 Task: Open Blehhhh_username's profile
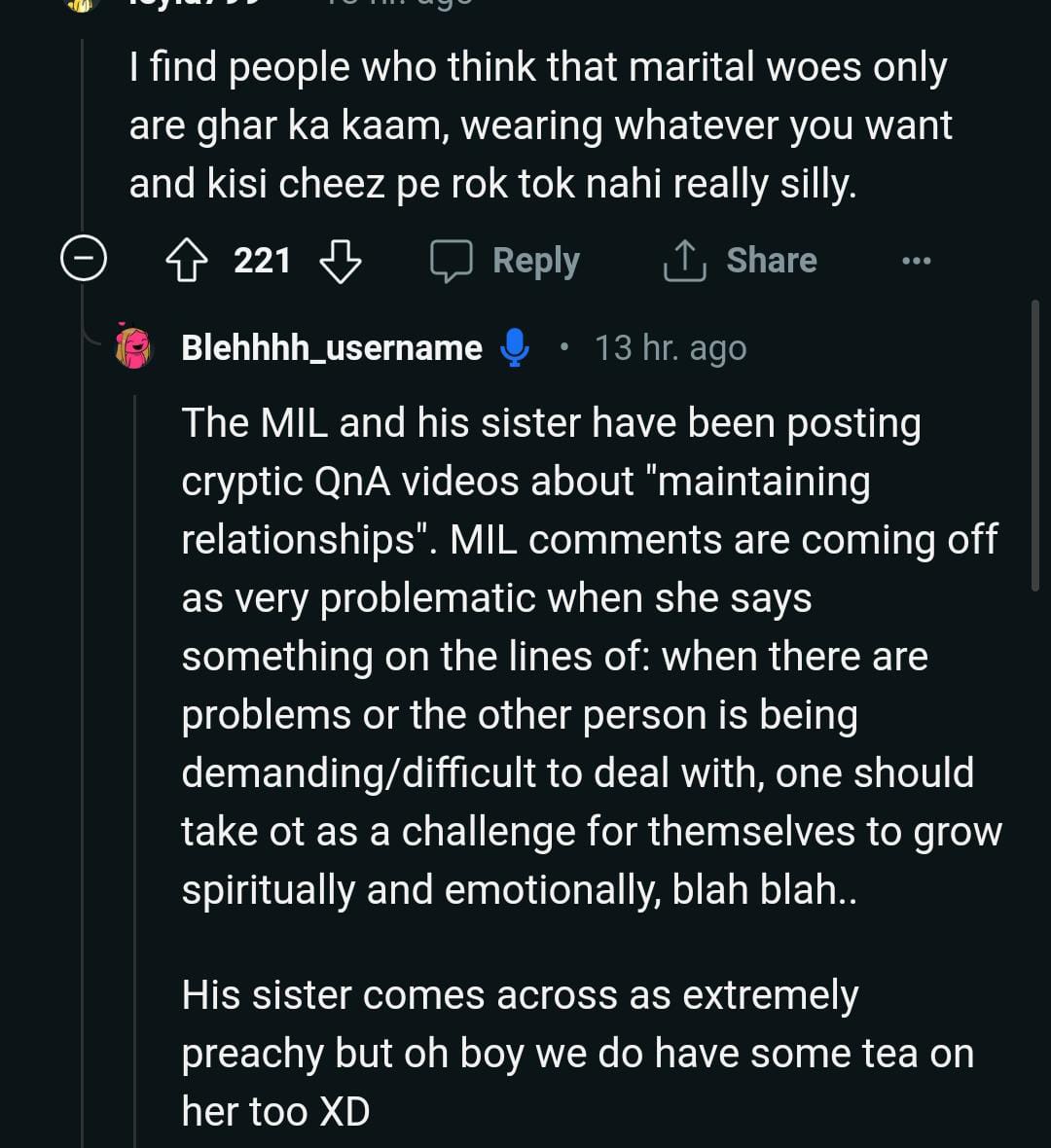pyautogui.click(x=331, y=347)
